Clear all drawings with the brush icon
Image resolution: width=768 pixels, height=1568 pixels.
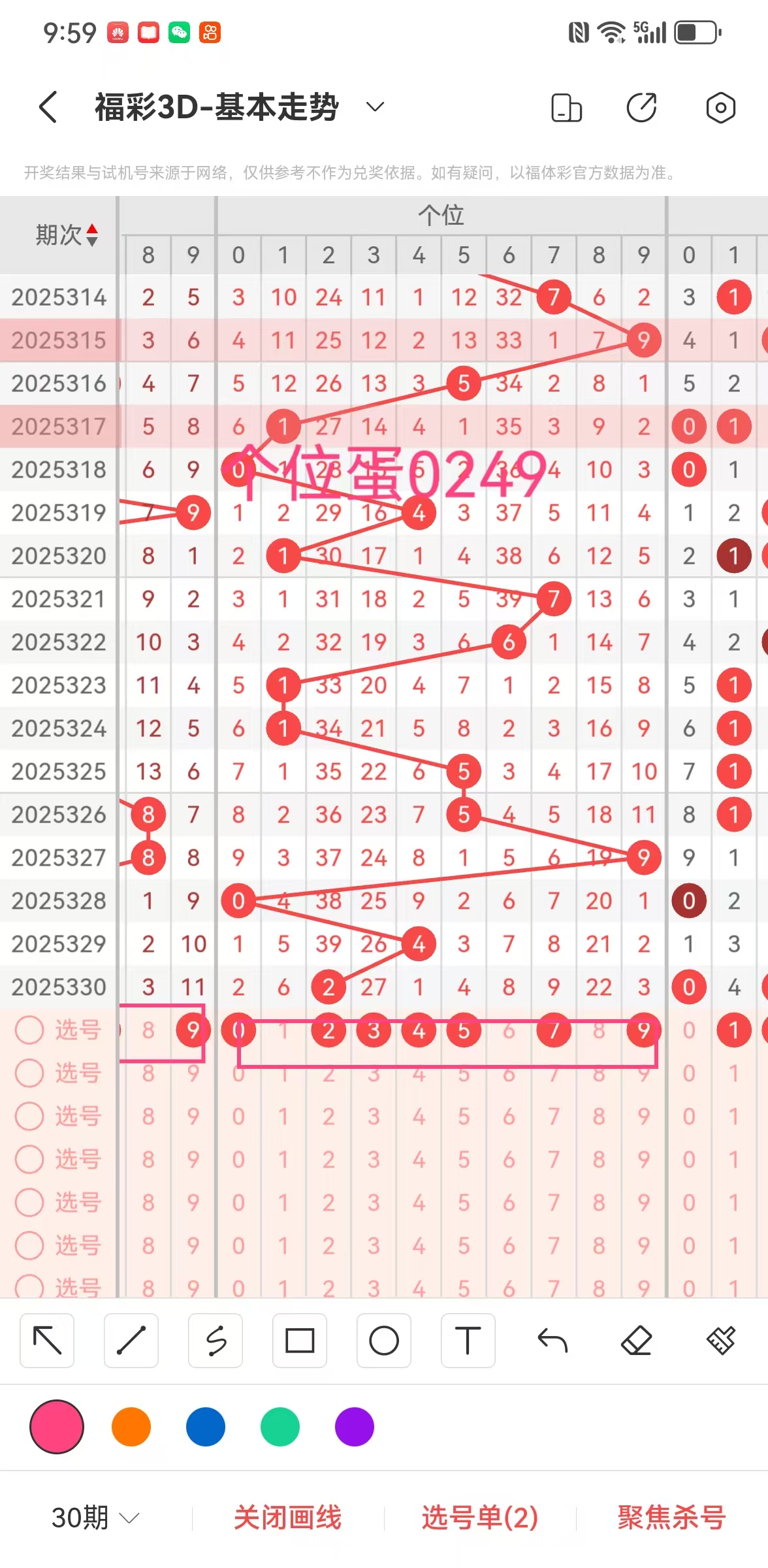[x=721, y=1341]
